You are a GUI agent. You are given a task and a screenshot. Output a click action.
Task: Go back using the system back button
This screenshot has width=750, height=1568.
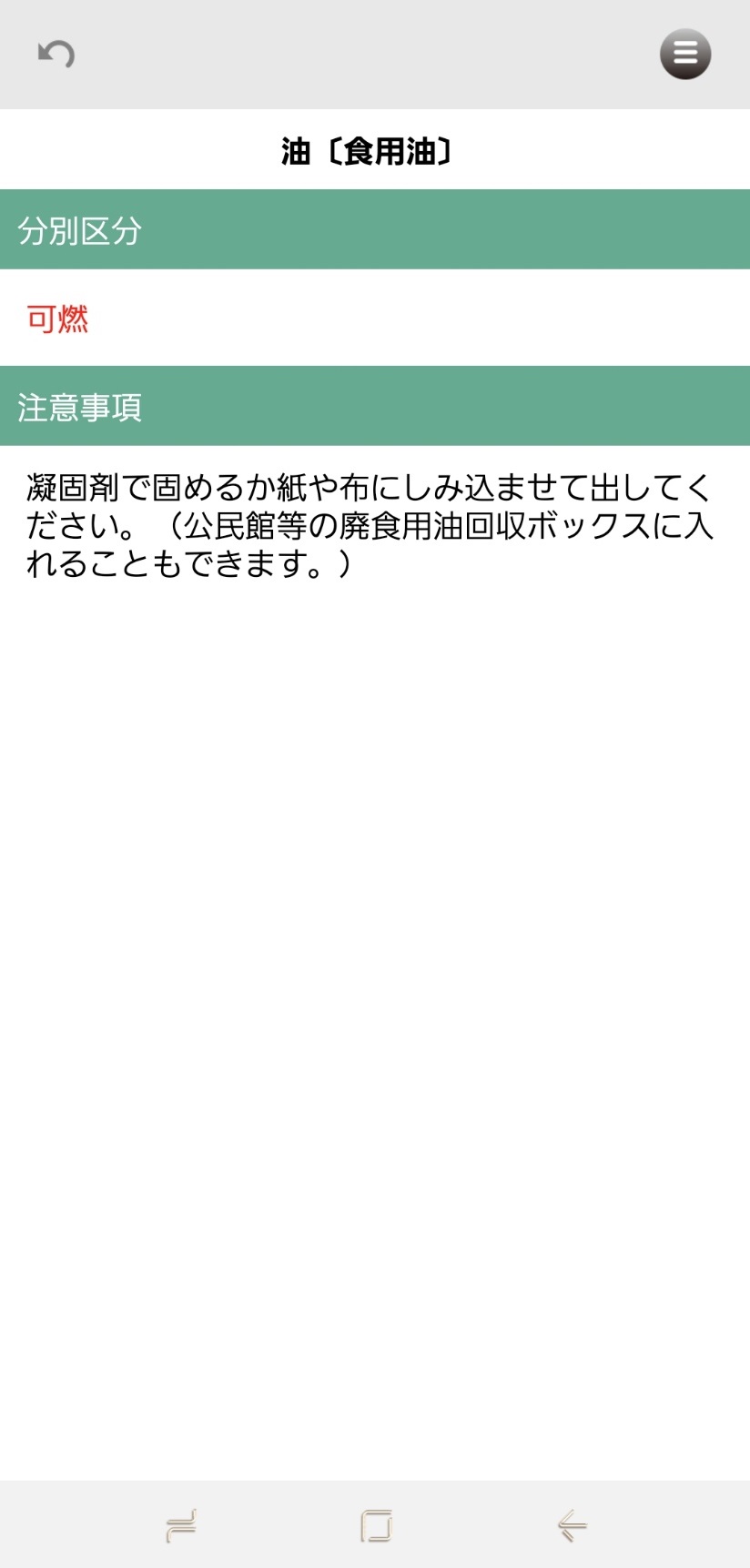point(572,1525)
